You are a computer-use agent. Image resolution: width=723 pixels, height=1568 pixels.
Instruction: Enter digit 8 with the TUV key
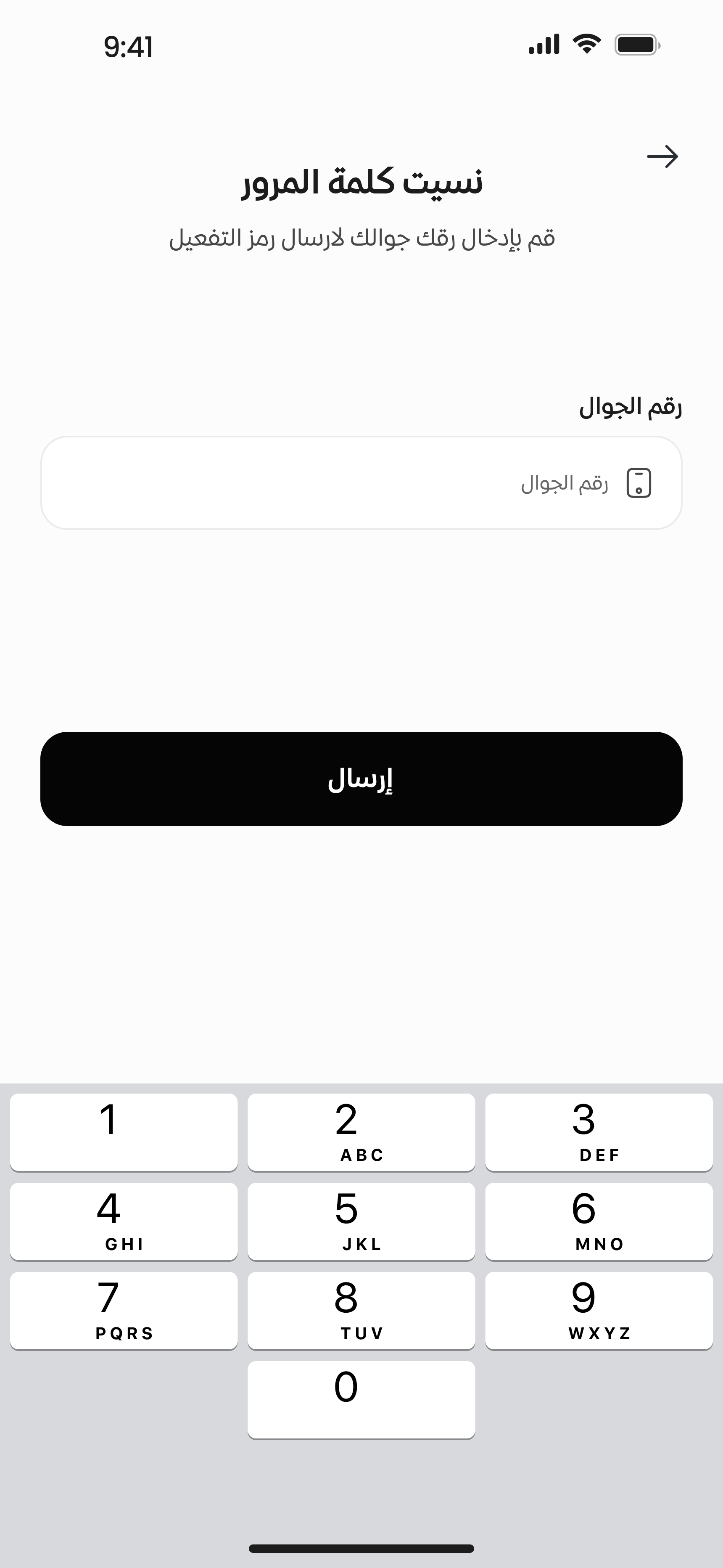pos(361,1310)
